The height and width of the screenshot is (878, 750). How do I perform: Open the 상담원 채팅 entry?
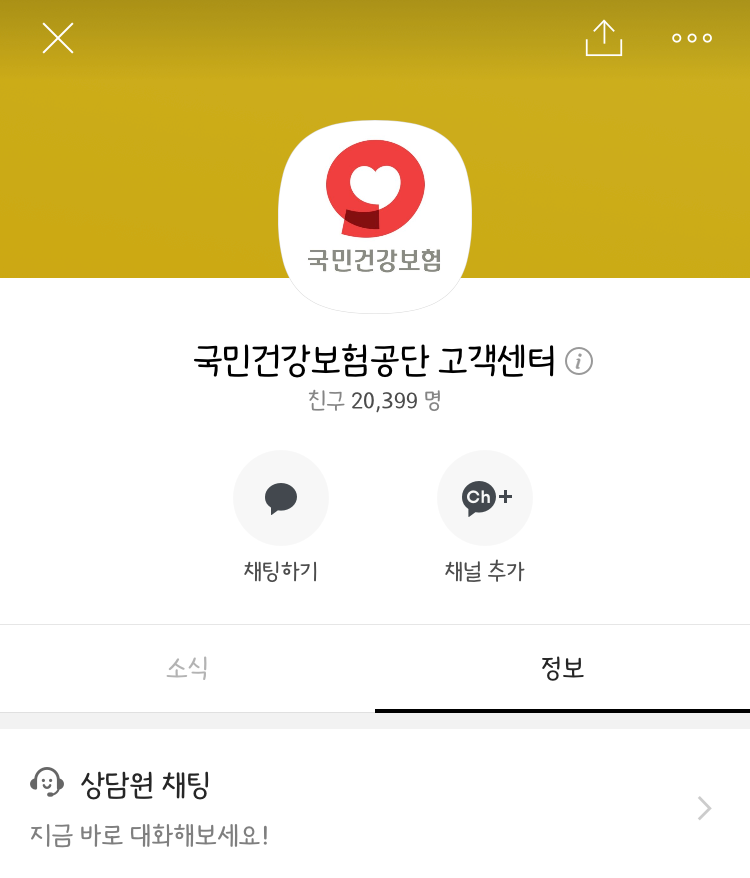point(375,808)
